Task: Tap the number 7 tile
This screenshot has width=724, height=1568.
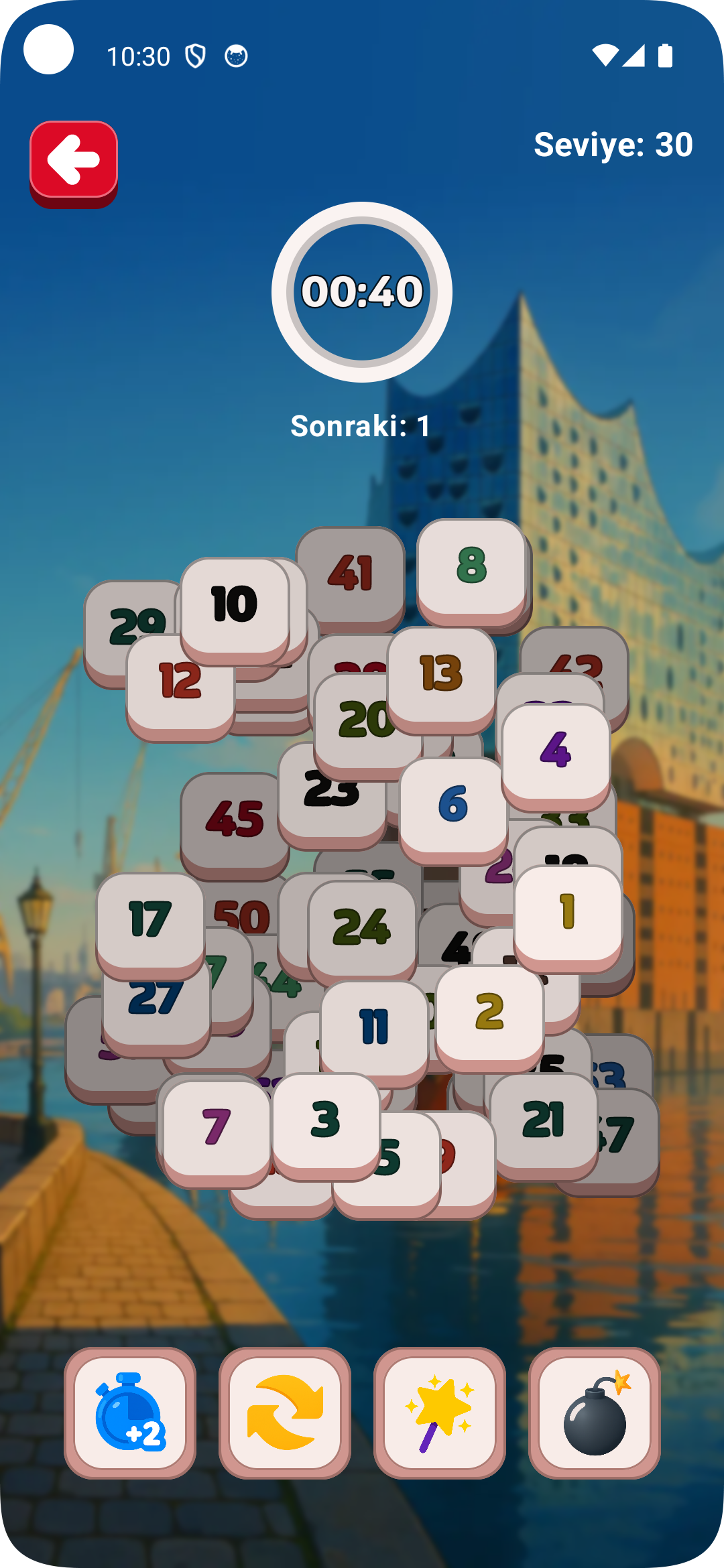Action: pos(216,1128)
